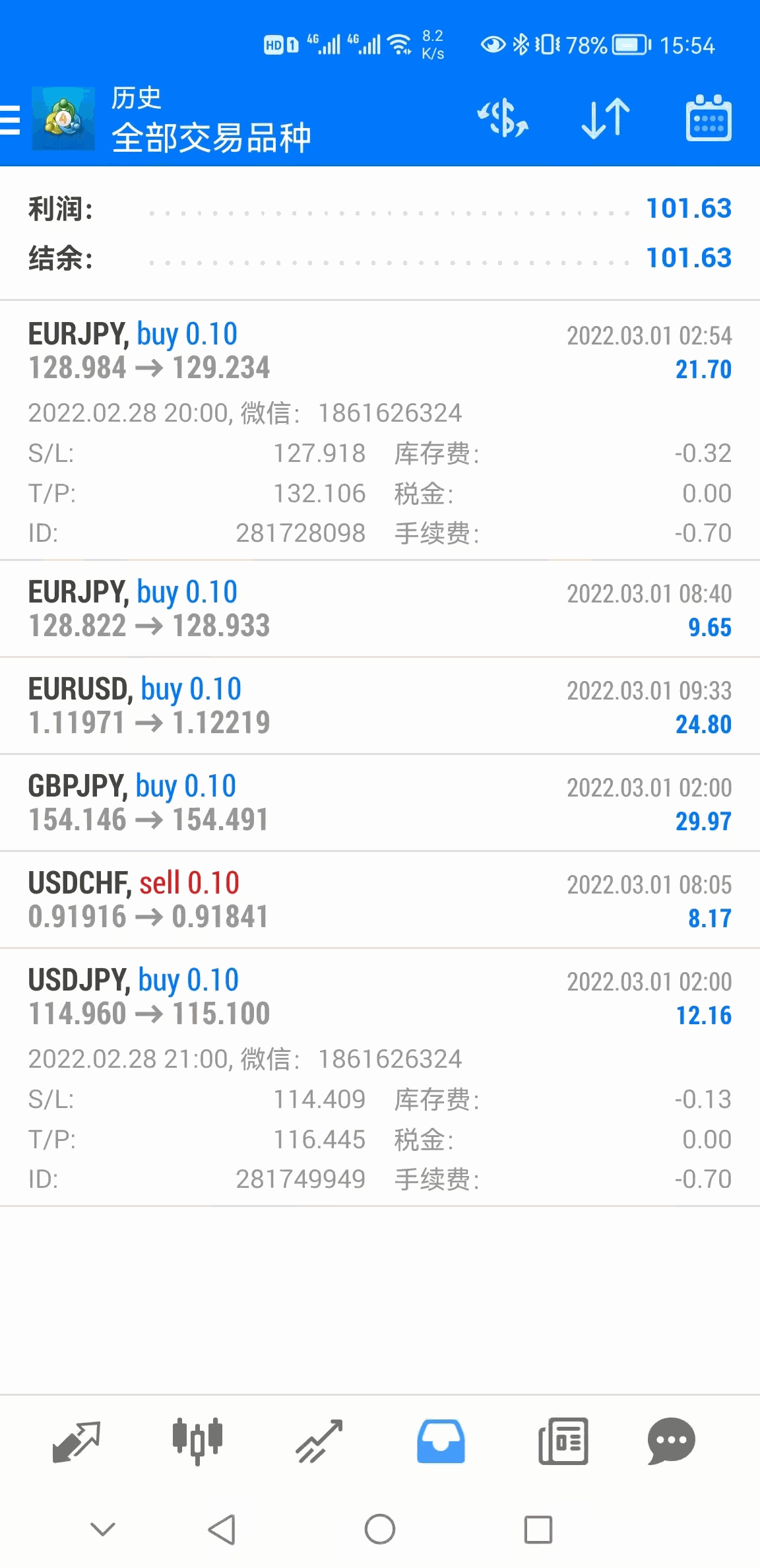Screen dimensions: 760x1568
Task: Expand the GBPJPY buy trade row
Action: coord(379,802)
